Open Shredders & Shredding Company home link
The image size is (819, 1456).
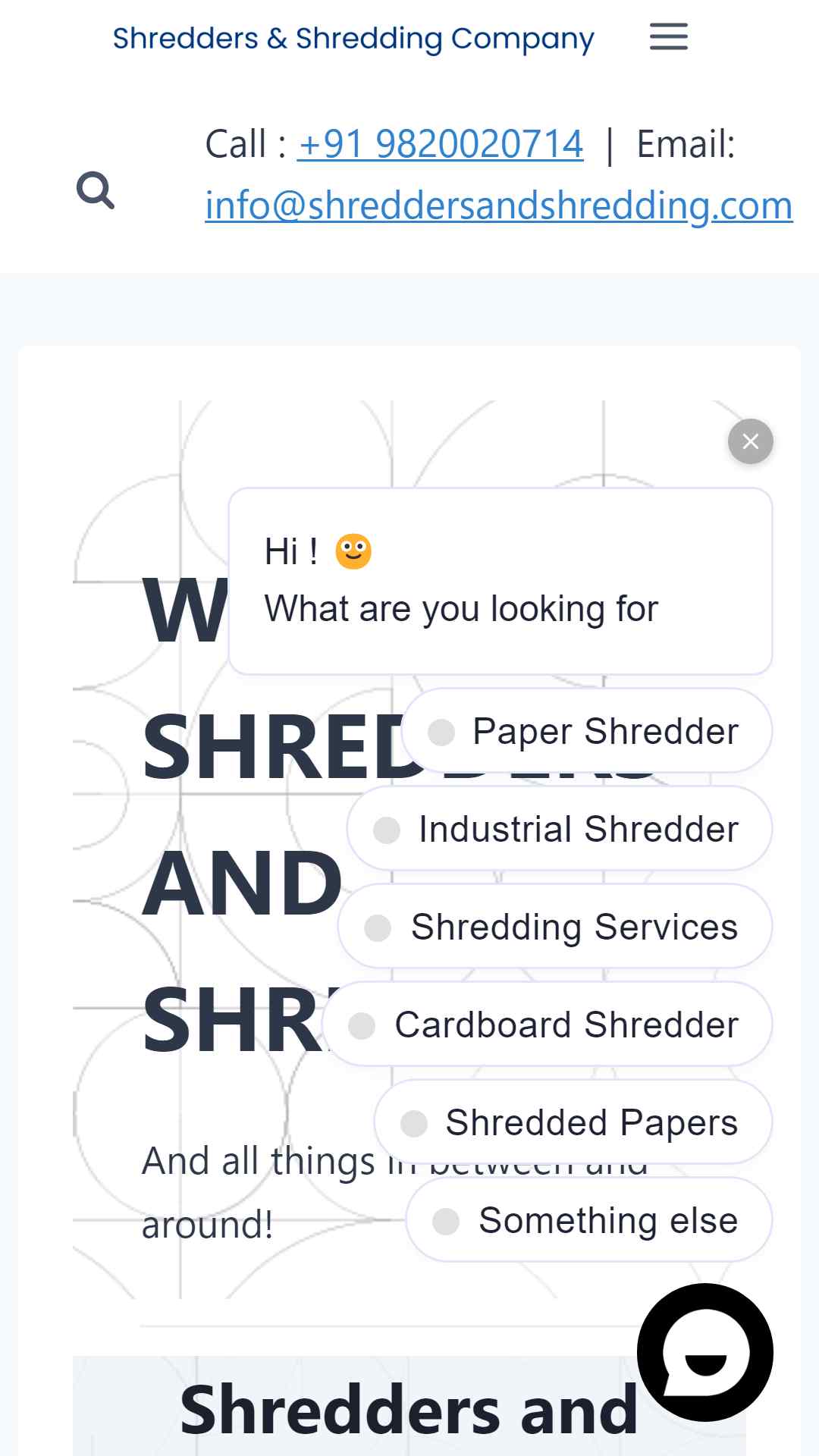tap(353, 38)
